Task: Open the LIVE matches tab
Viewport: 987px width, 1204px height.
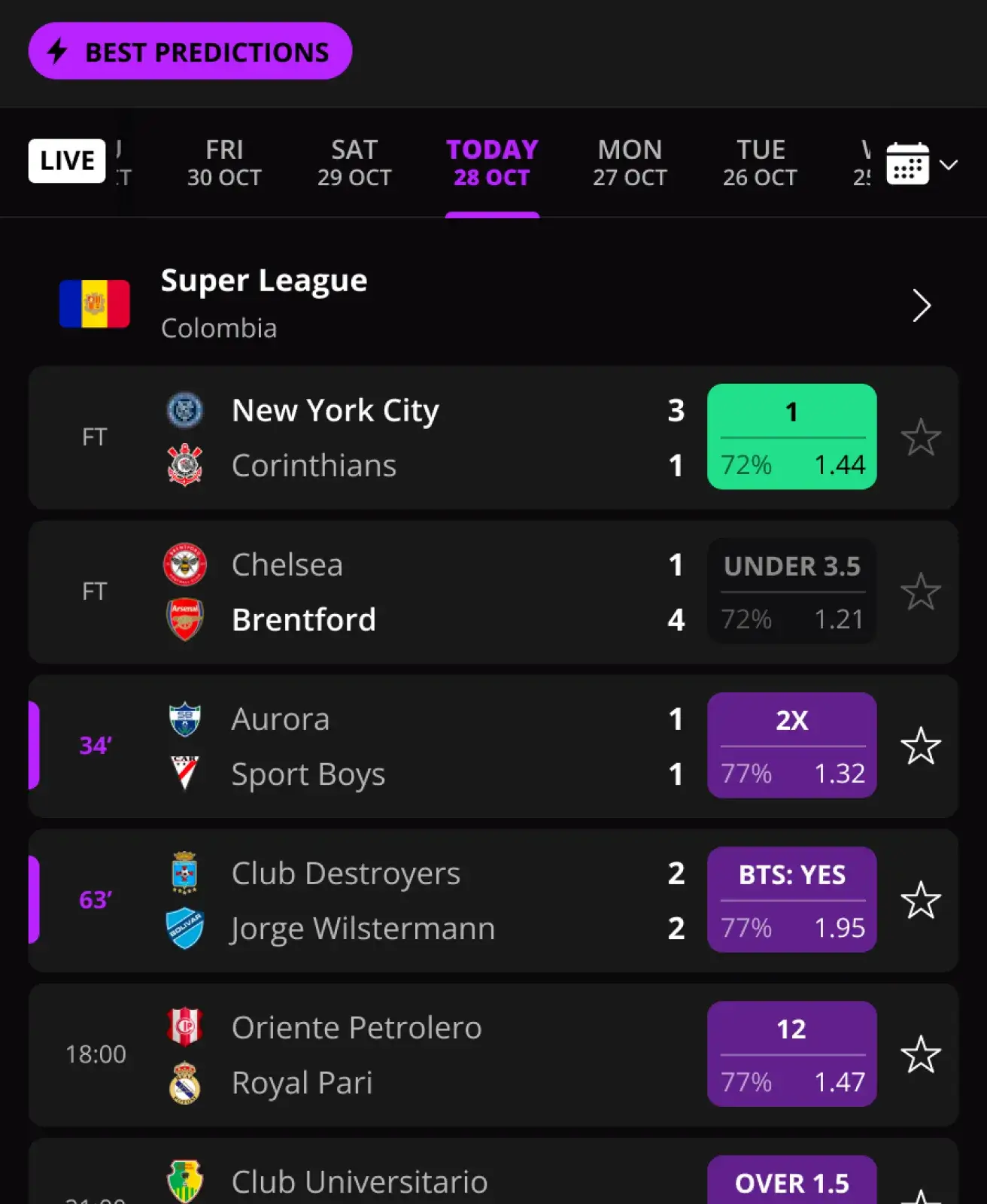Action: [x=66, y=160]
